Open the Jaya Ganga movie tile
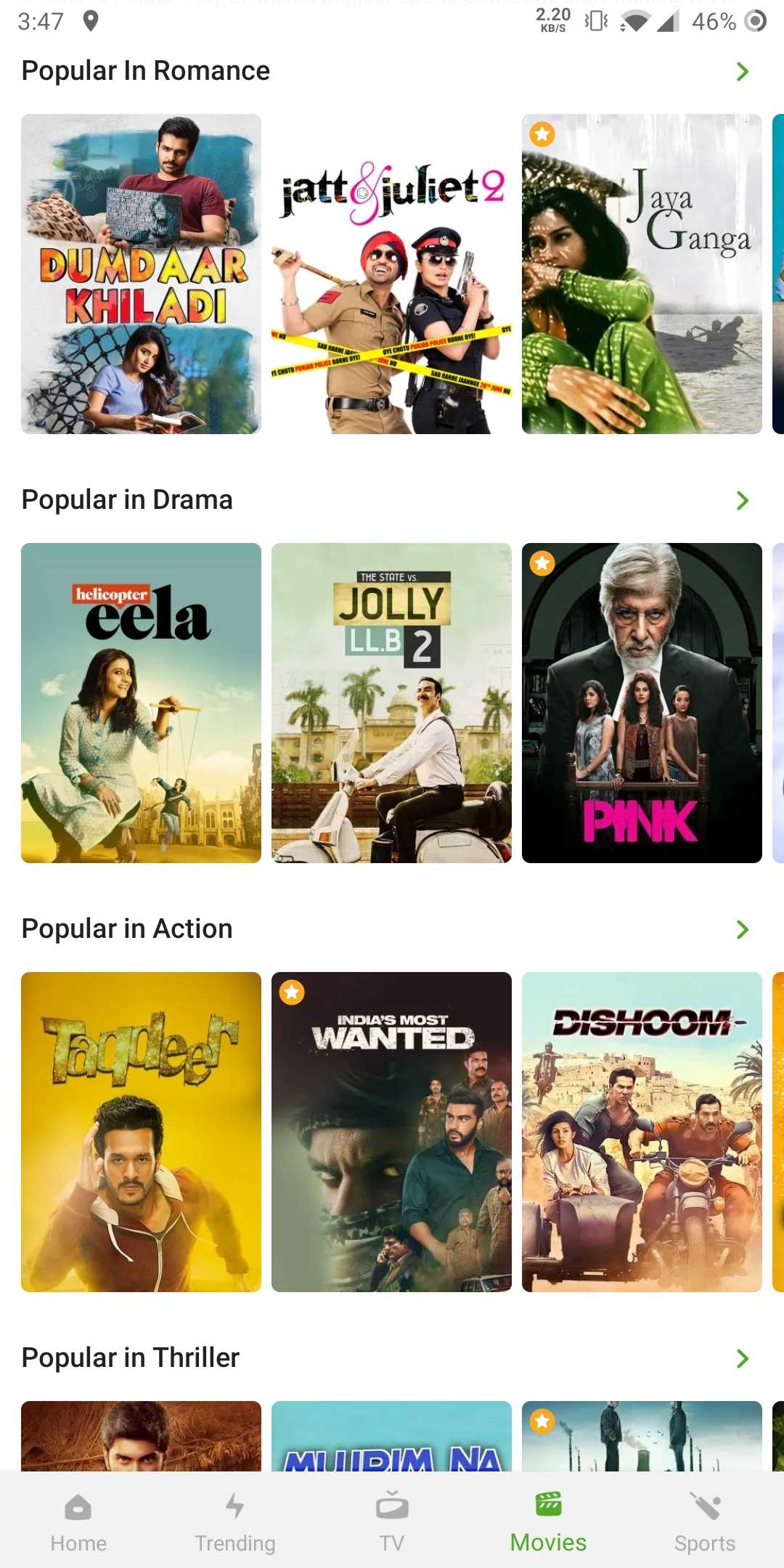This screenshot has width=784, height=1568. coord(642,274)
